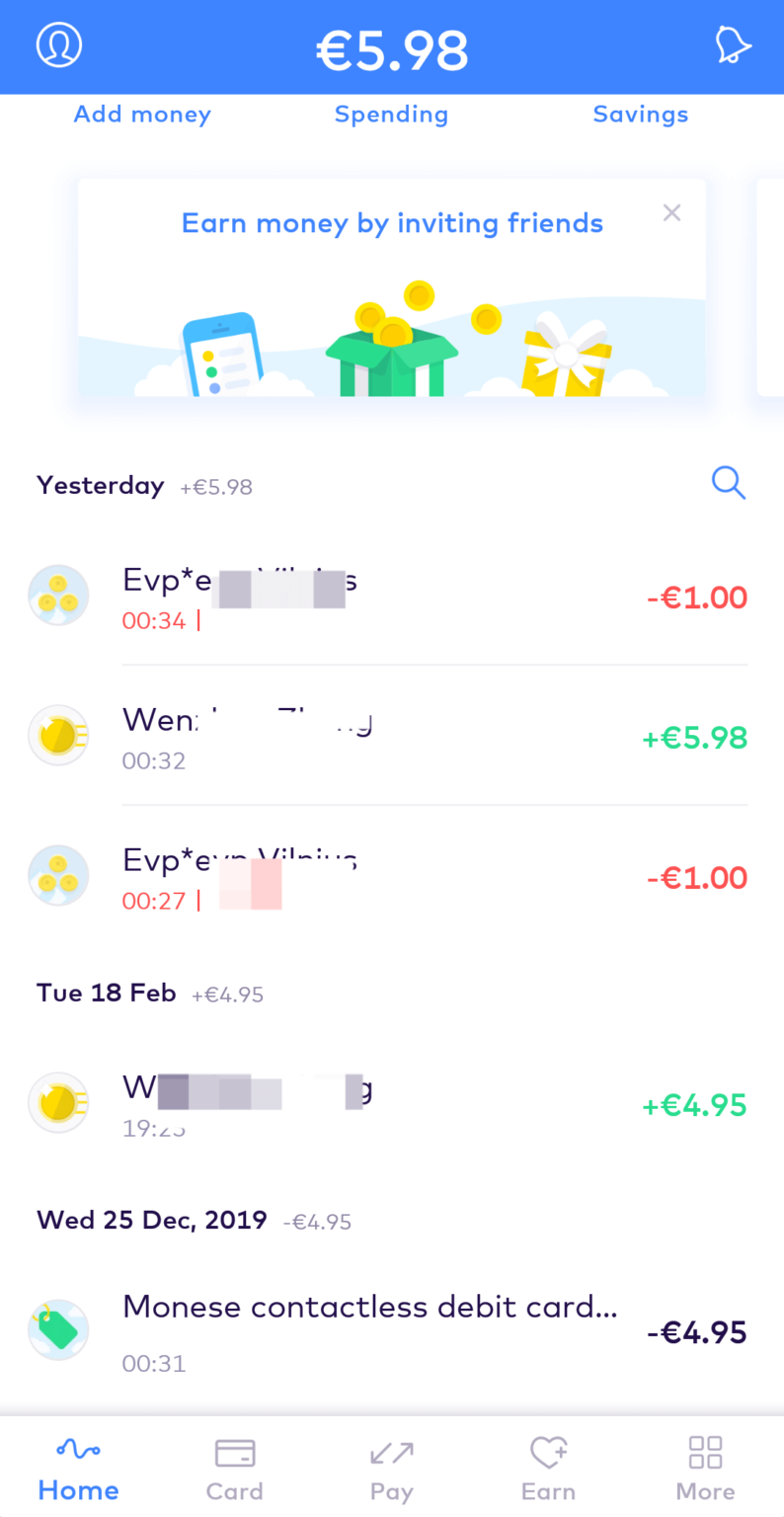Open the Add money link

141,114
